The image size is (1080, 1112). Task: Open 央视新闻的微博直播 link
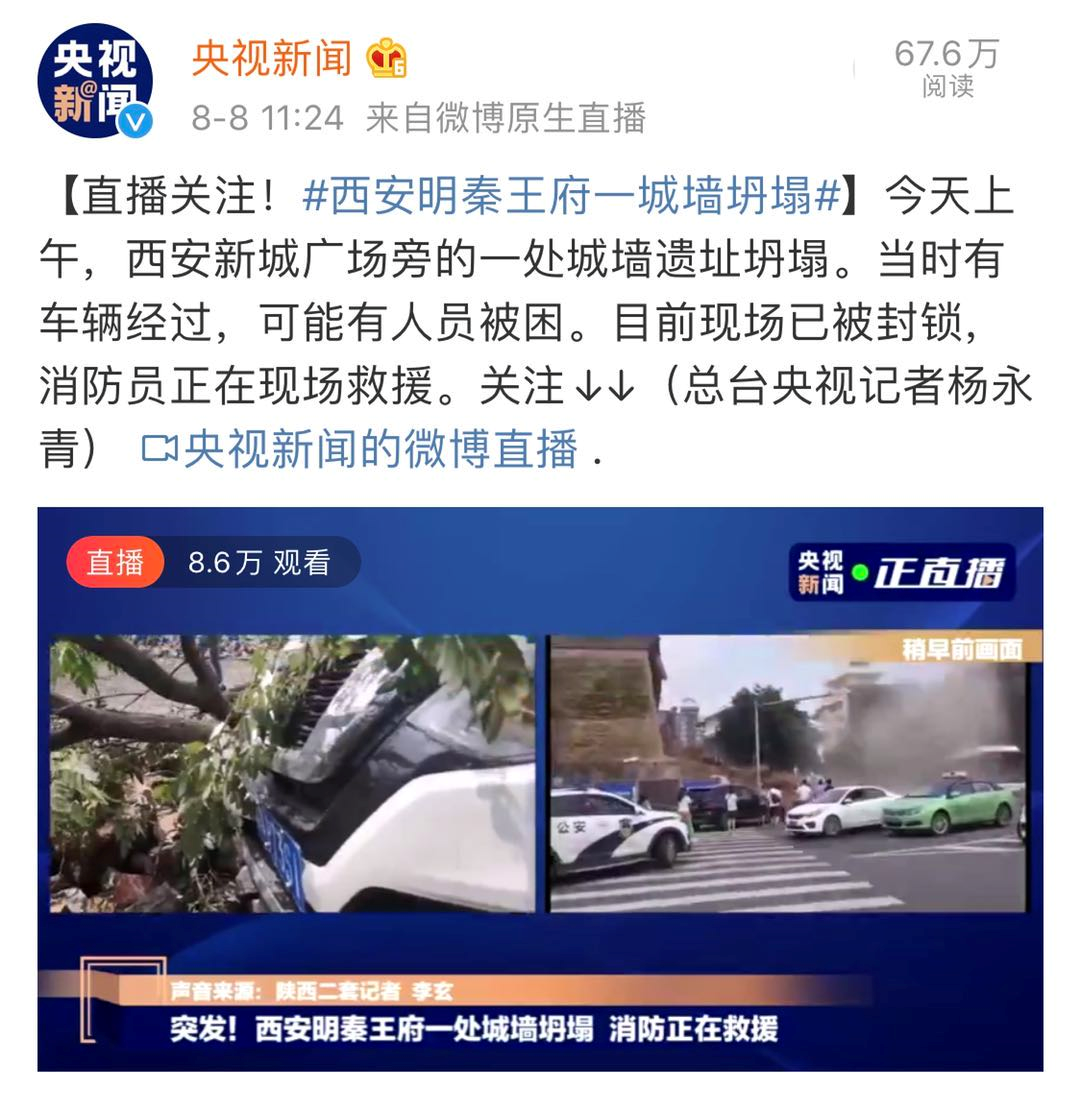click(x=380, y=449)
